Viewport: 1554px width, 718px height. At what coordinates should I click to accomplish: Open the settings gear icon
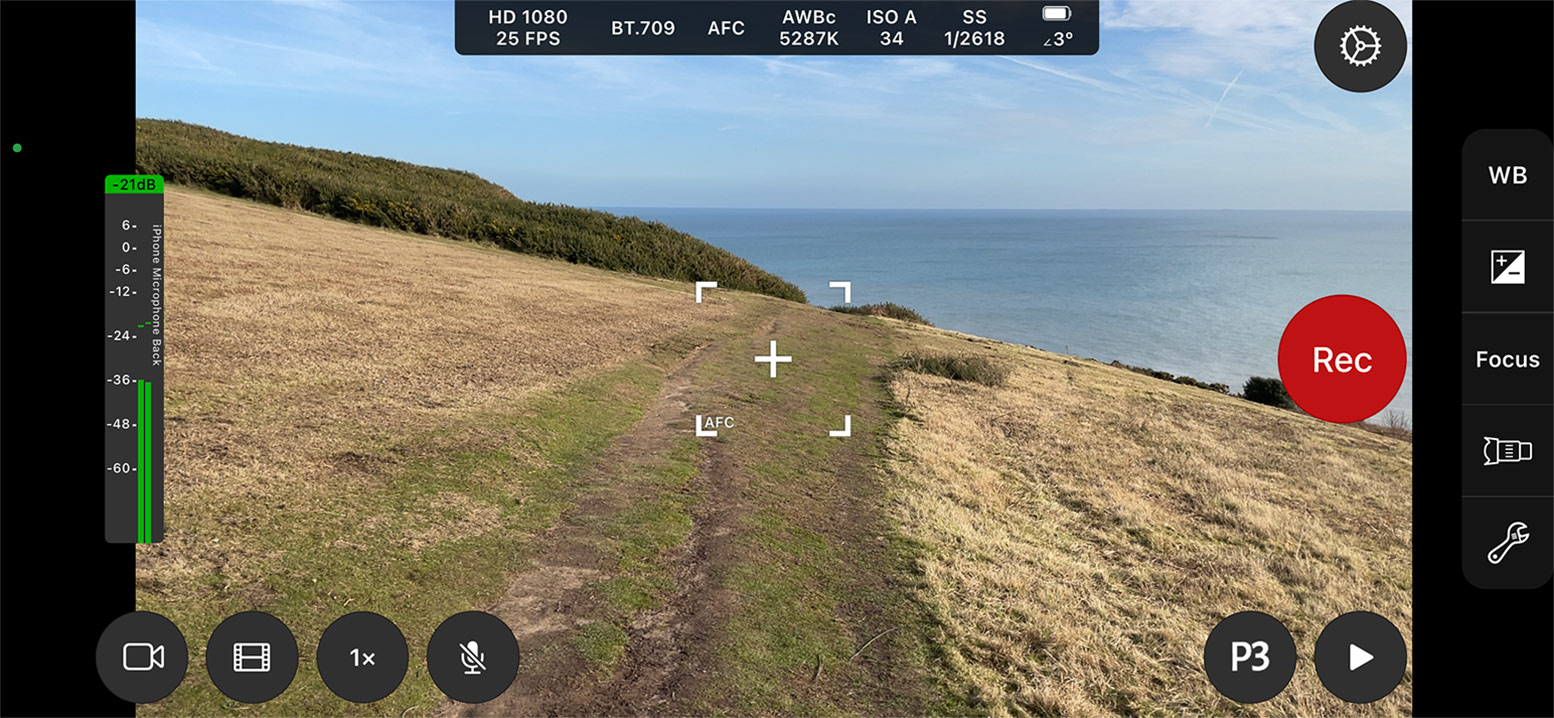click(x=1360, y=46)
